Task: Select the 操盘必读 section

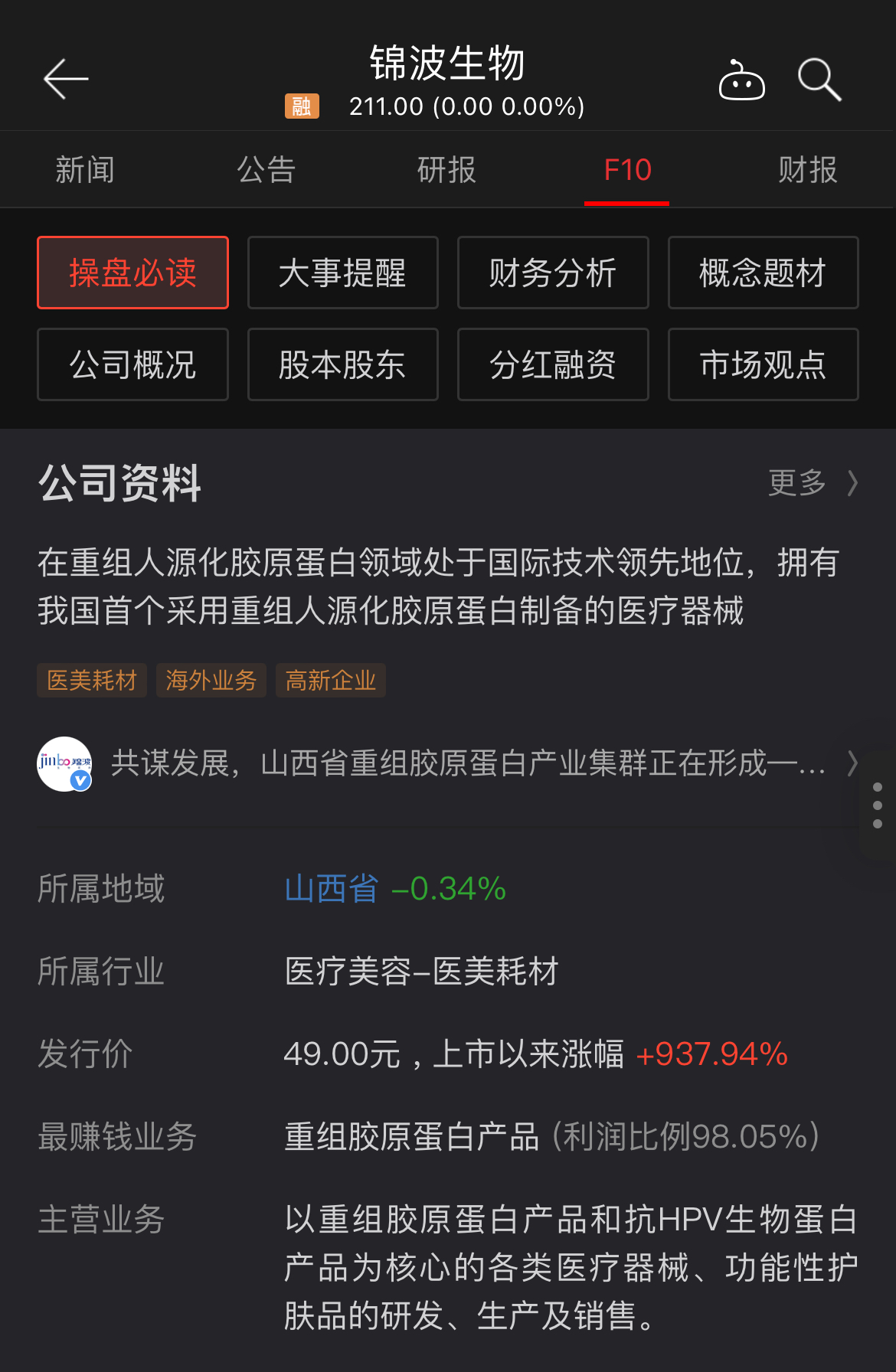Action: (132, 273)
